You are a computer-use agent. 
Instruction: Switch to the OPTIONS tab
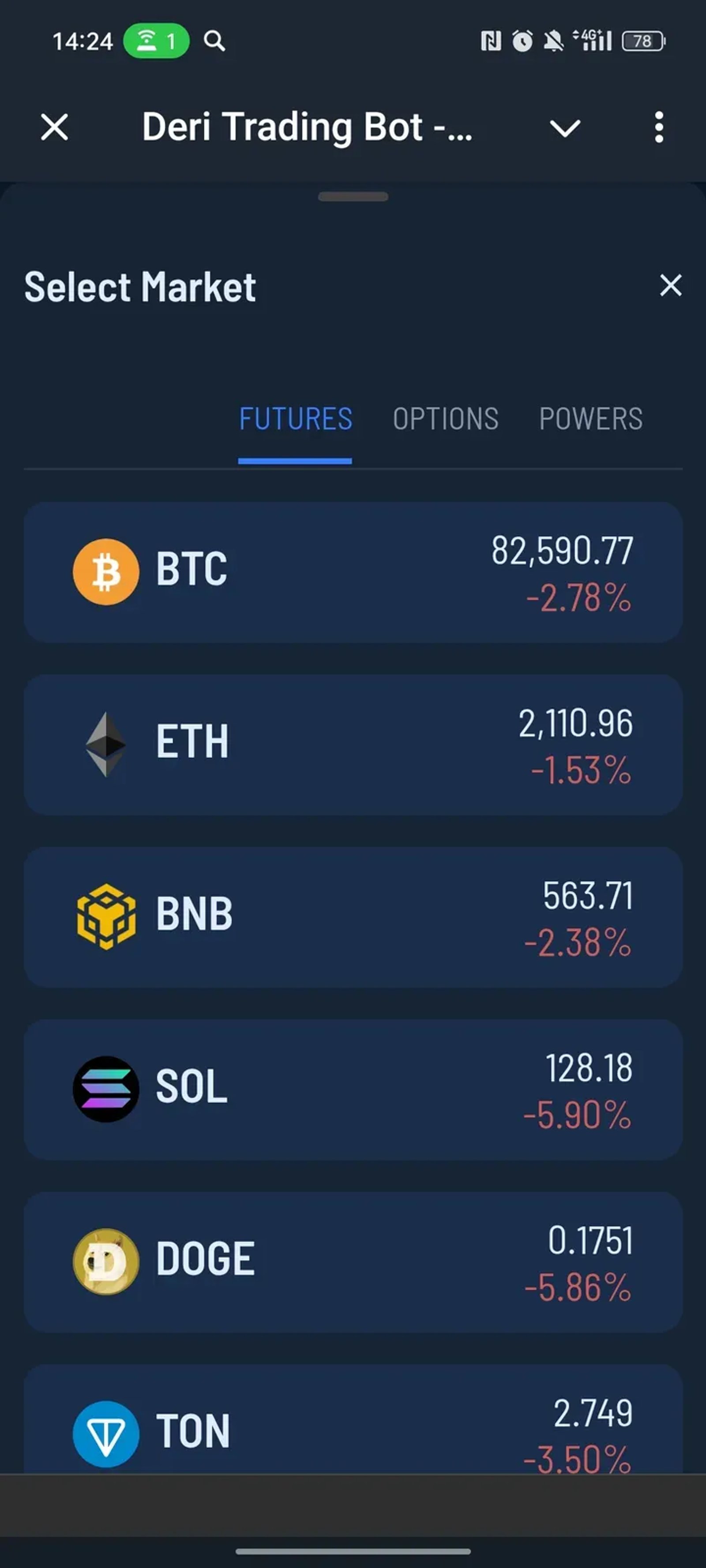pyautogui.click(x=445, y=419)
